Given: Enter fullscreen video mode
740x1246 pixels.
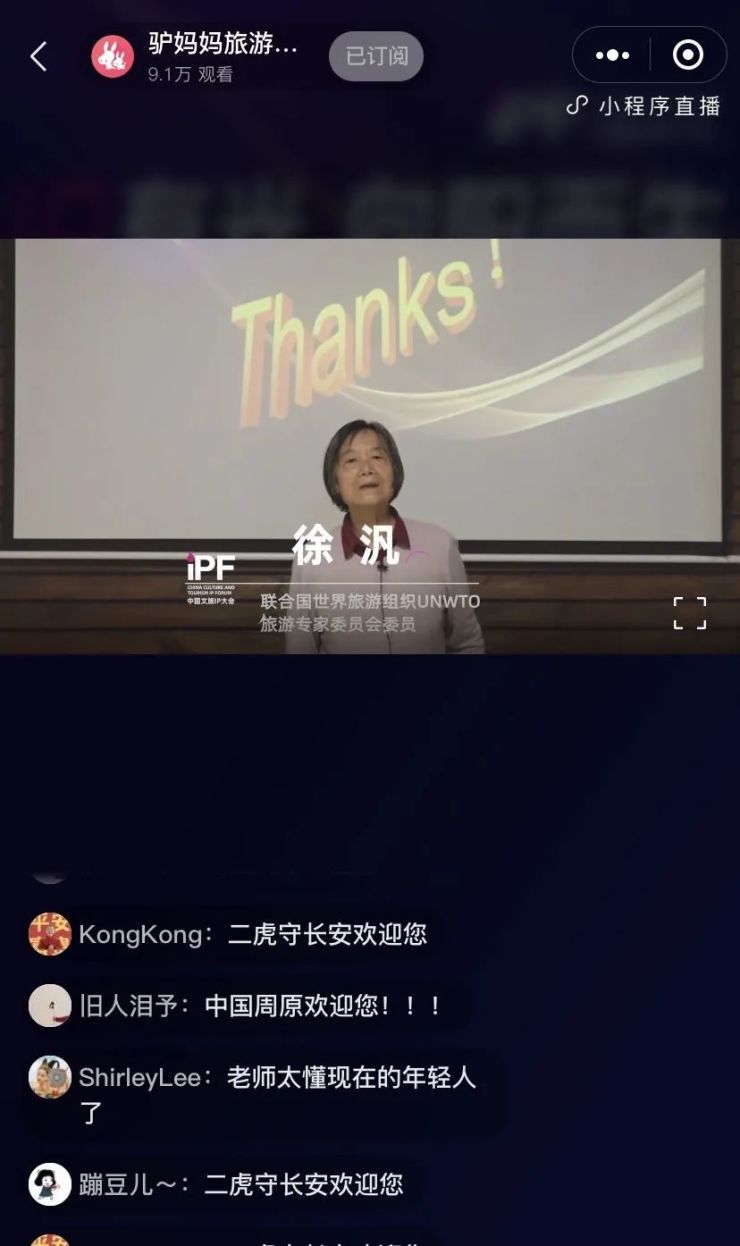Looking at the screenshot, I should point(689,613).
